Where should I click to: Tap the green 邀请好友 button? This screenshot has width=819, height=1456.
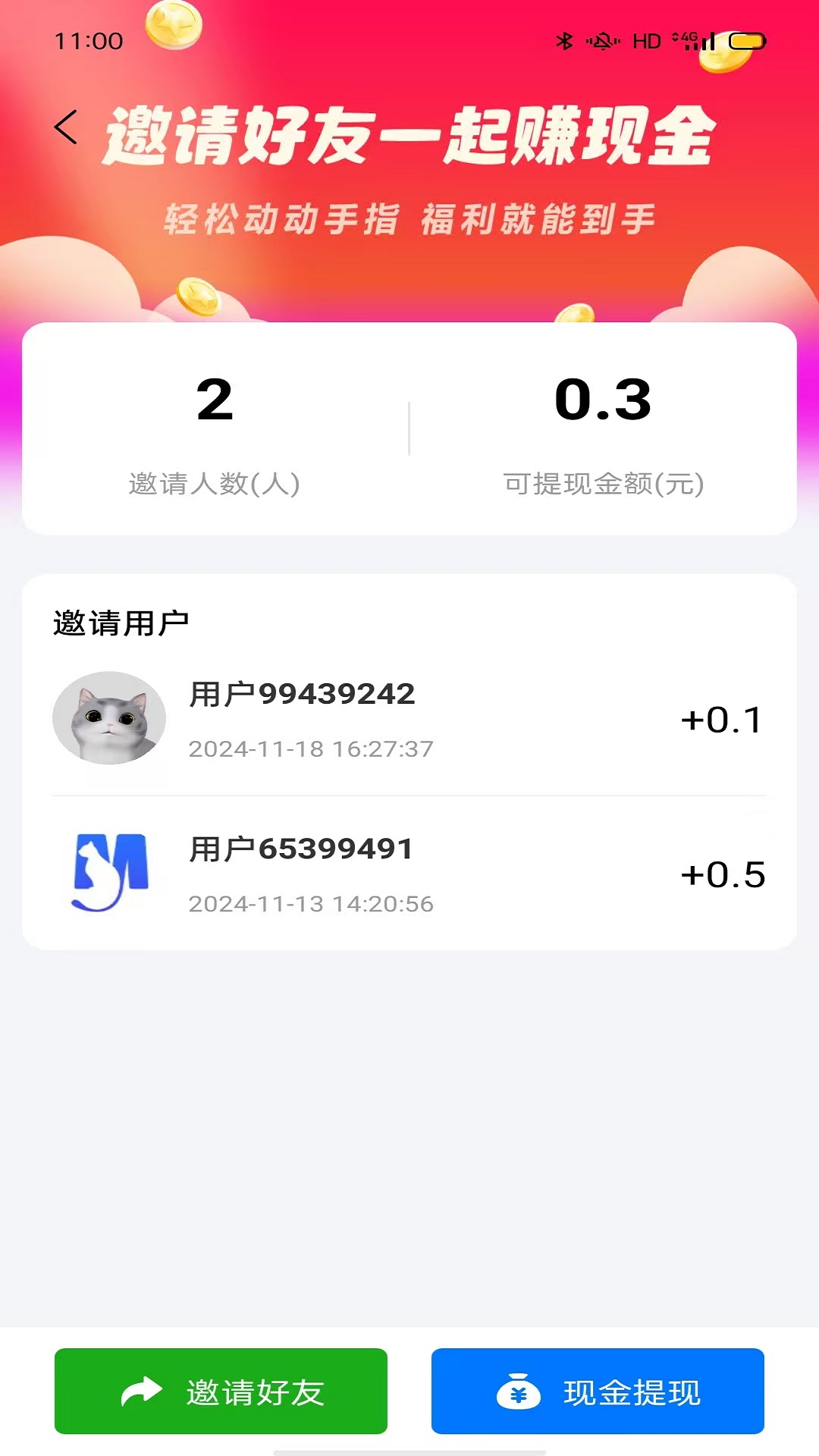[x=221, y=1391]
